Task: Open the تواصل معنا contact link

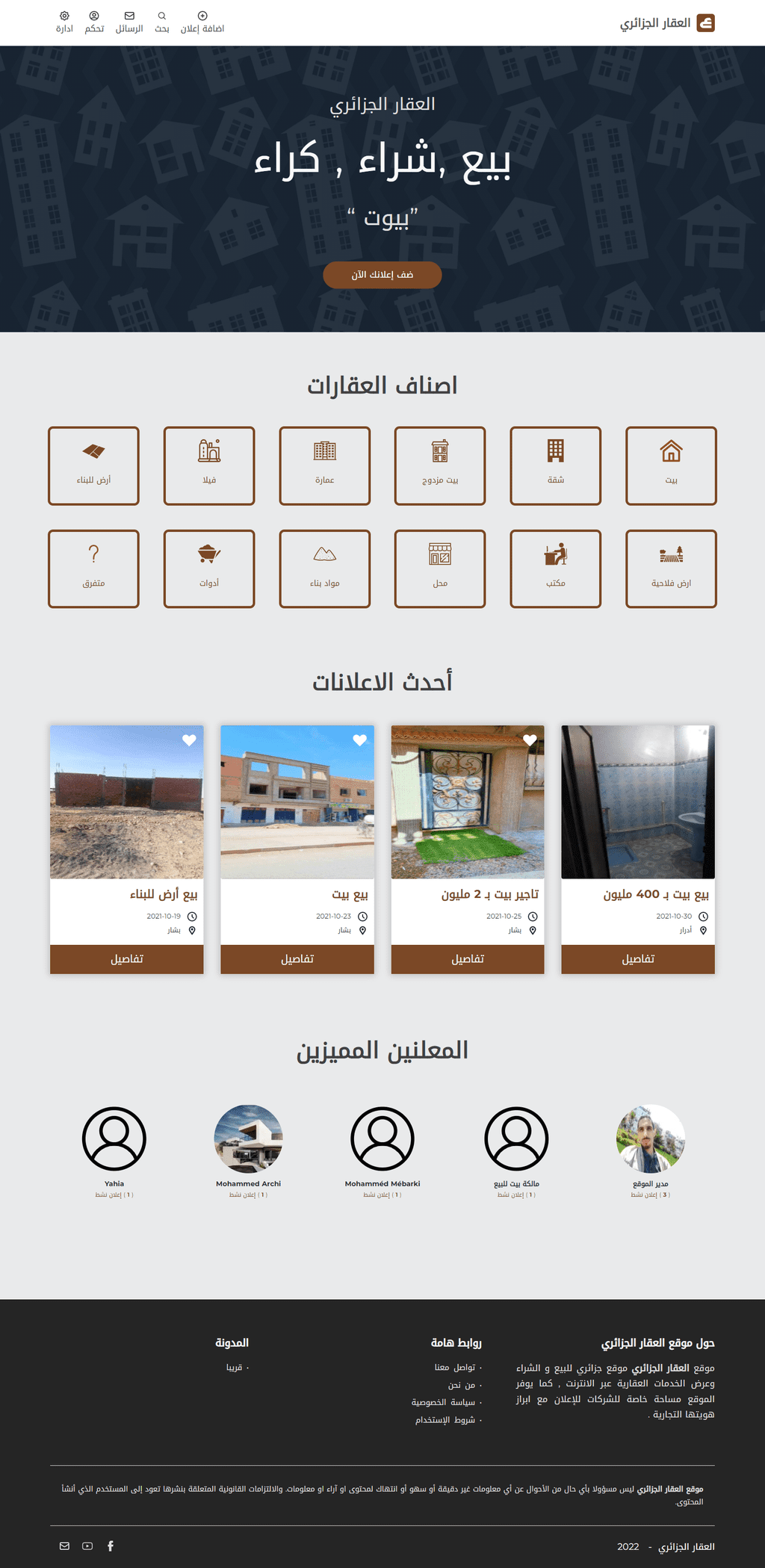Action: point(455,1367)
